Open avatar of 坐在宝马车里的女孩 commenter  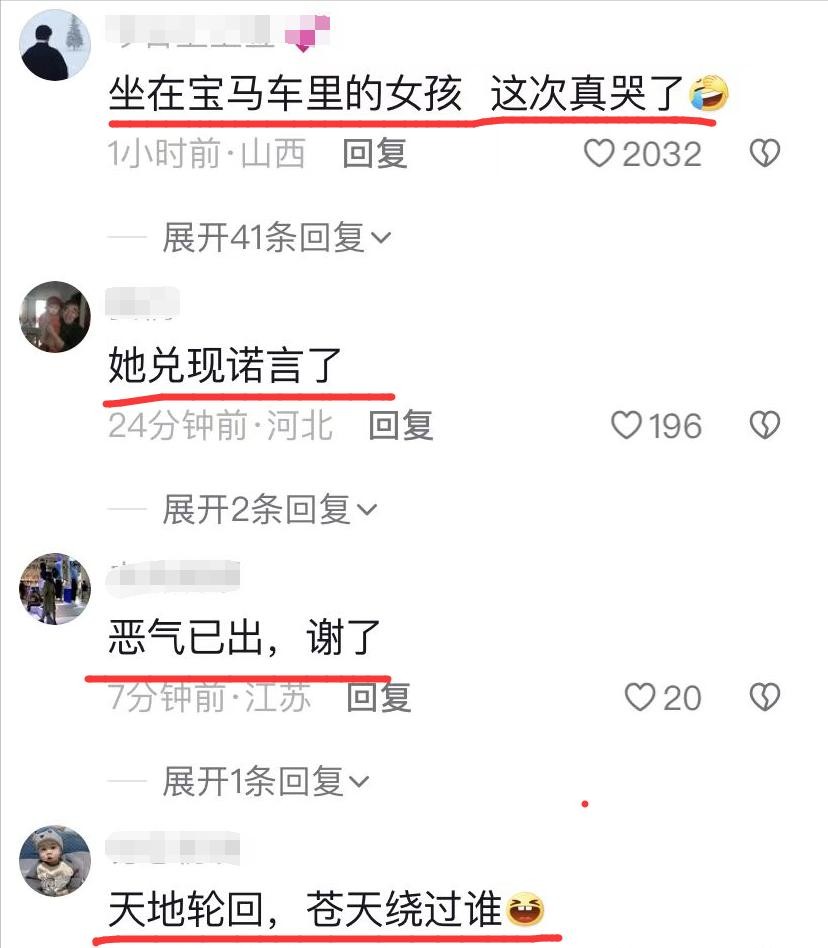(x=55, y=45)
